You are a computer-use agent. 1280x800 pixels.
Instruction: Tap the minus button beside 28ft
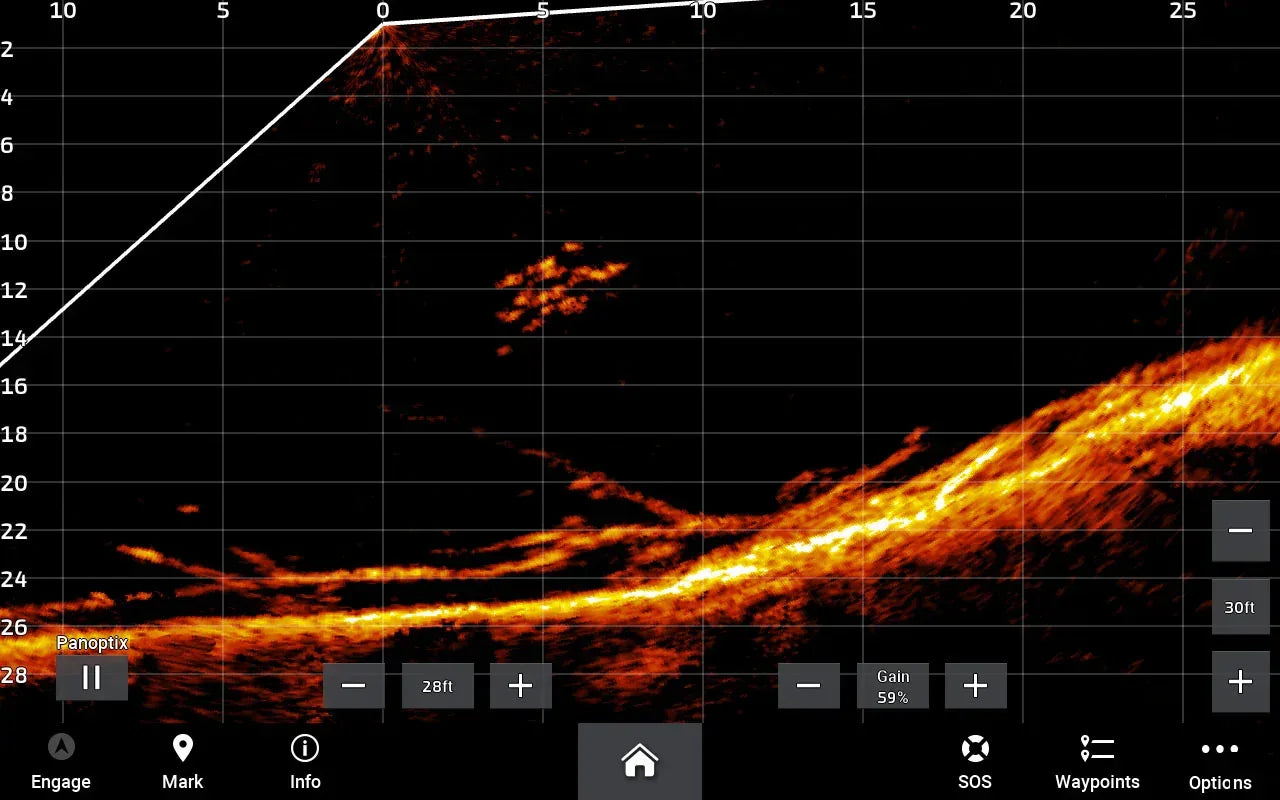pos(353,686)
